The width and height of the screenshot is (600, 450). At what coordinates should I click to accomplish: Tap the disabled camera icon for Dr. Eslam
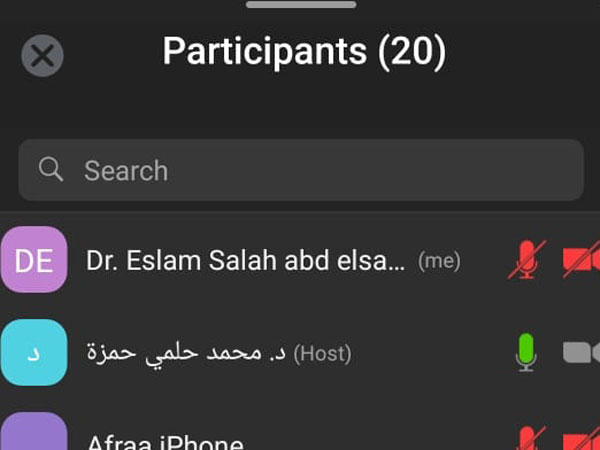pos(580,260)
